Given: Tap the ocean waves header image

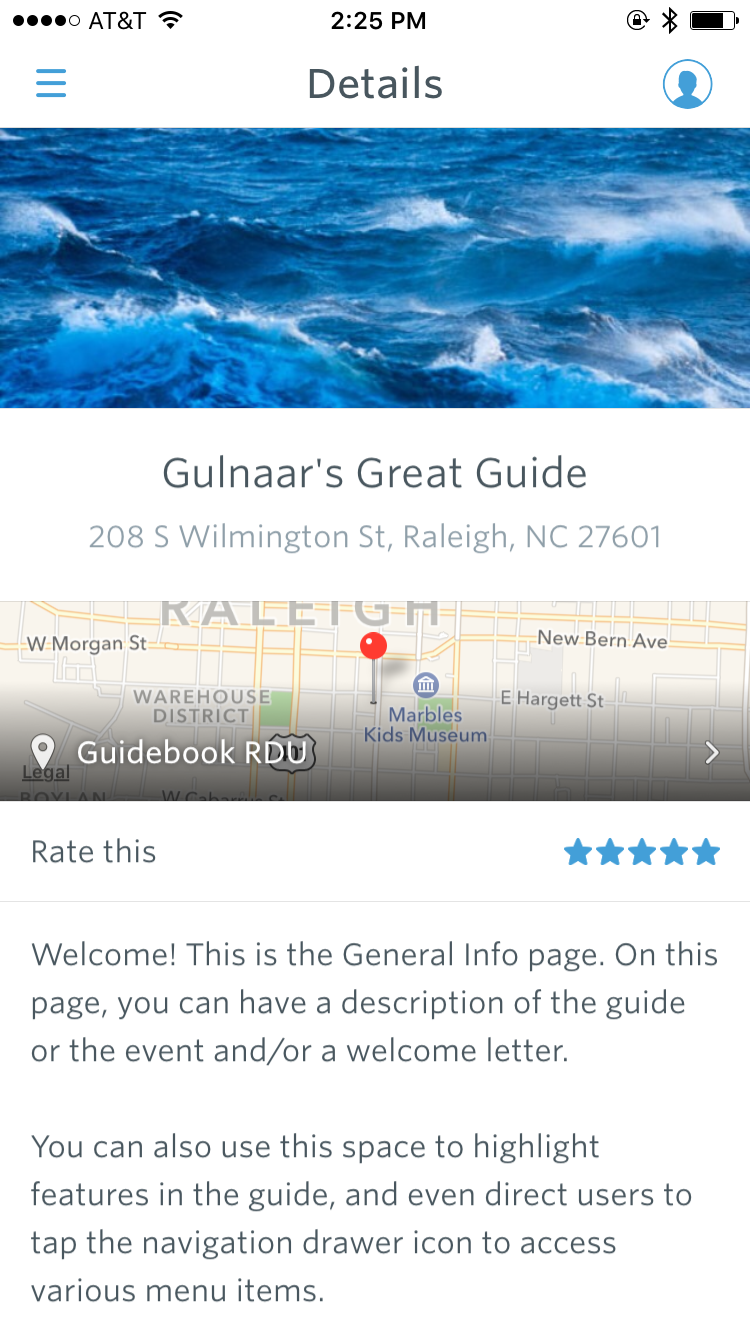Looking at the screenshot, I should point(375,267).
